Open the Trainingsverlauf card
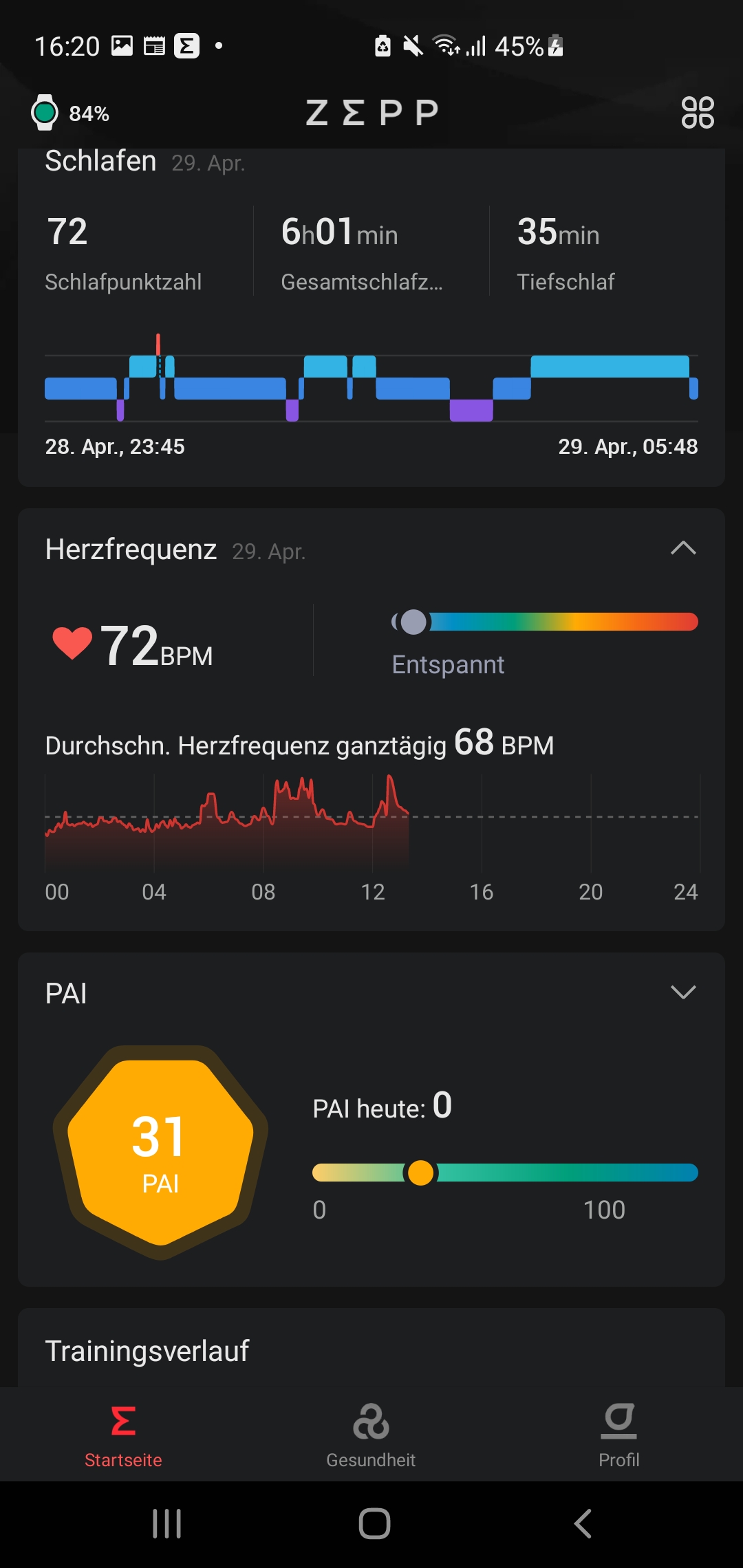Viewport: 743px width, 1568px height. pos(371,1348)
